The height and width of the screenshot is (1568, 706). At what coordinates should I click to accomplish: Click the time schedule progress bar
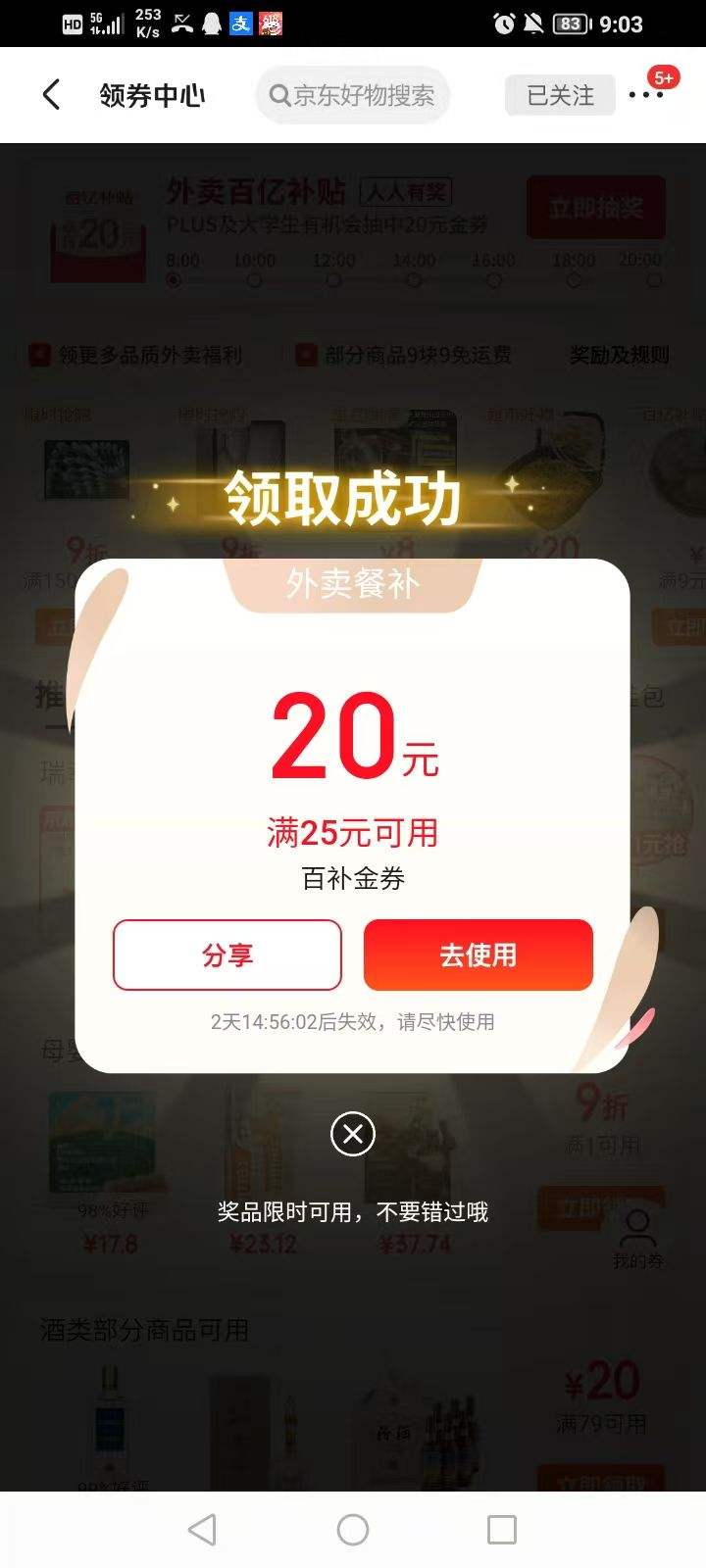click(x=412, y=280)
